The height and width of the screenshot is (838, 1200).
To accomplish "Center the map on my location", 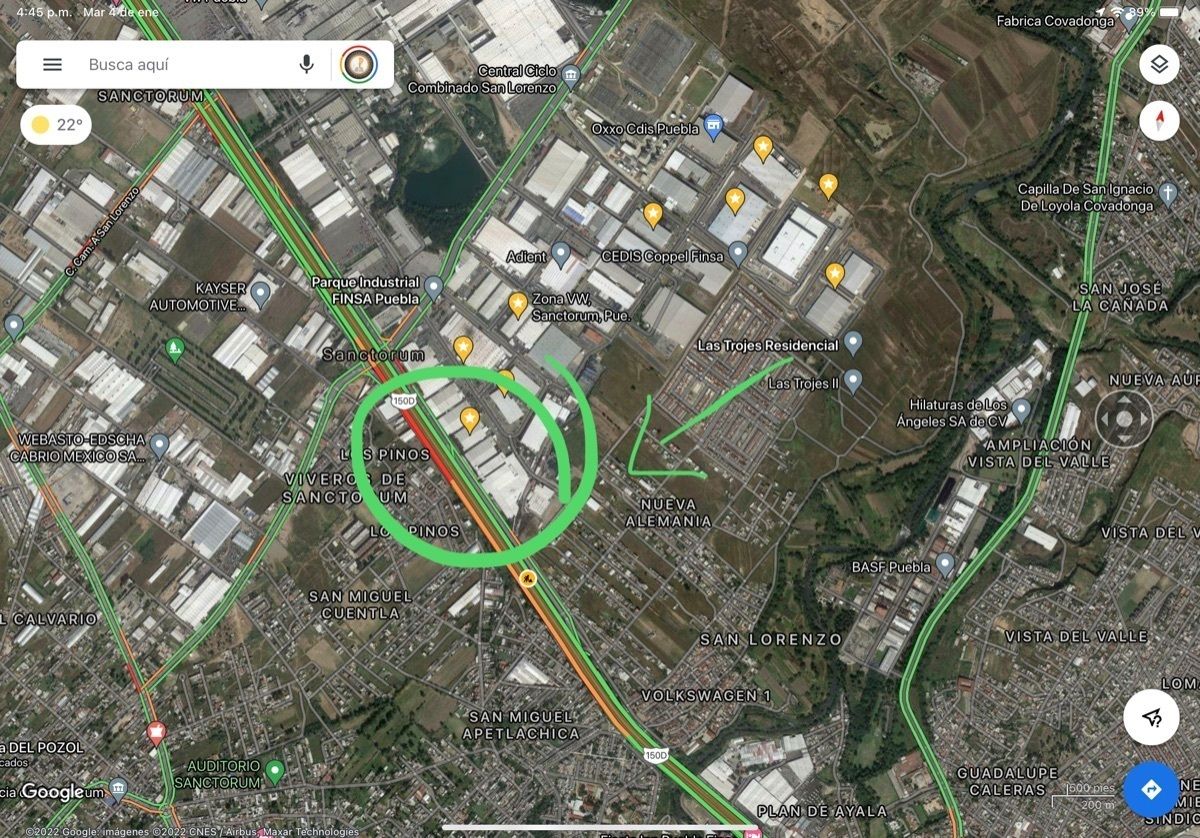I will 1151,717.
